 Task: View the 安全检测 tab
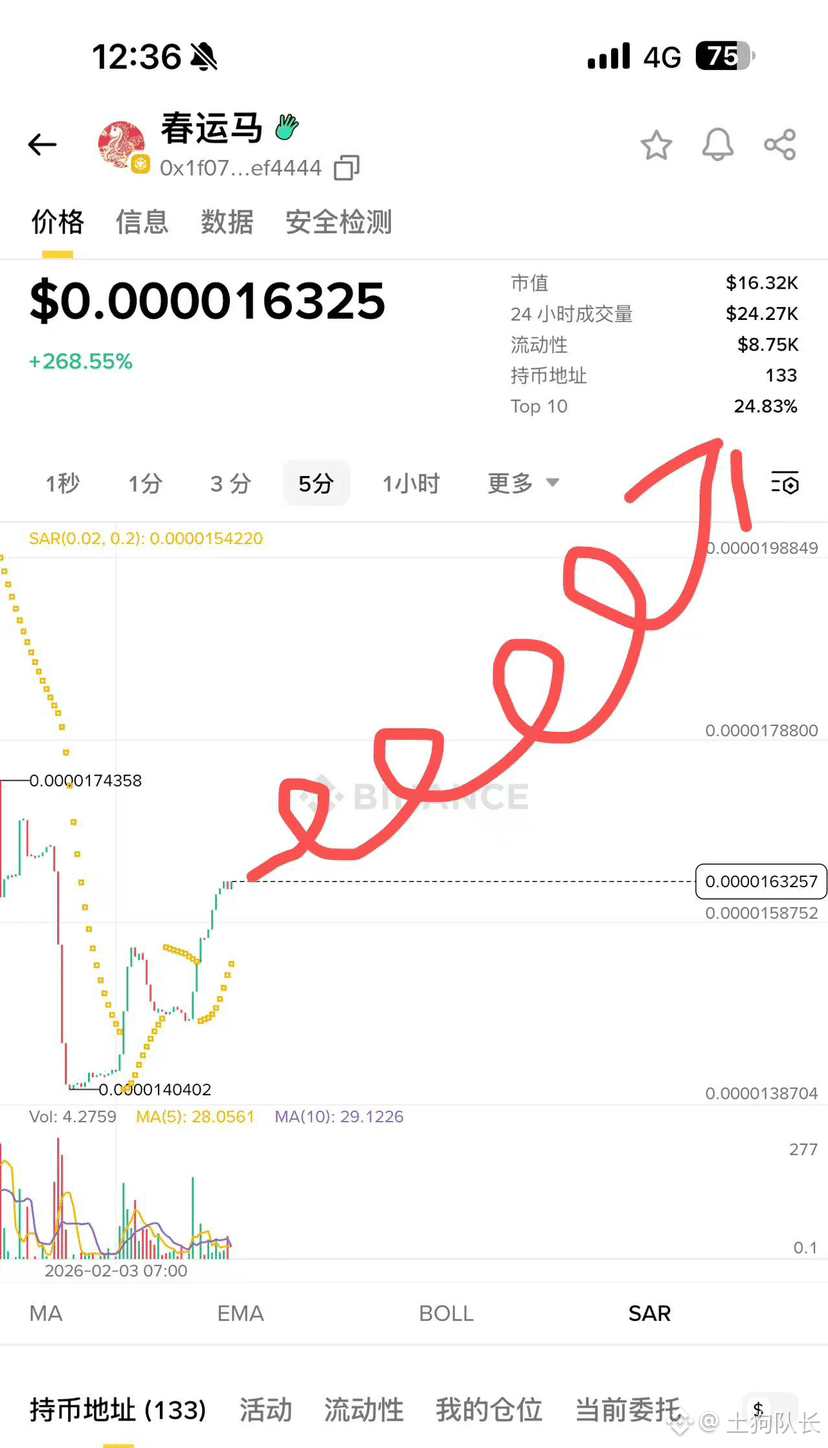(338, 222)
